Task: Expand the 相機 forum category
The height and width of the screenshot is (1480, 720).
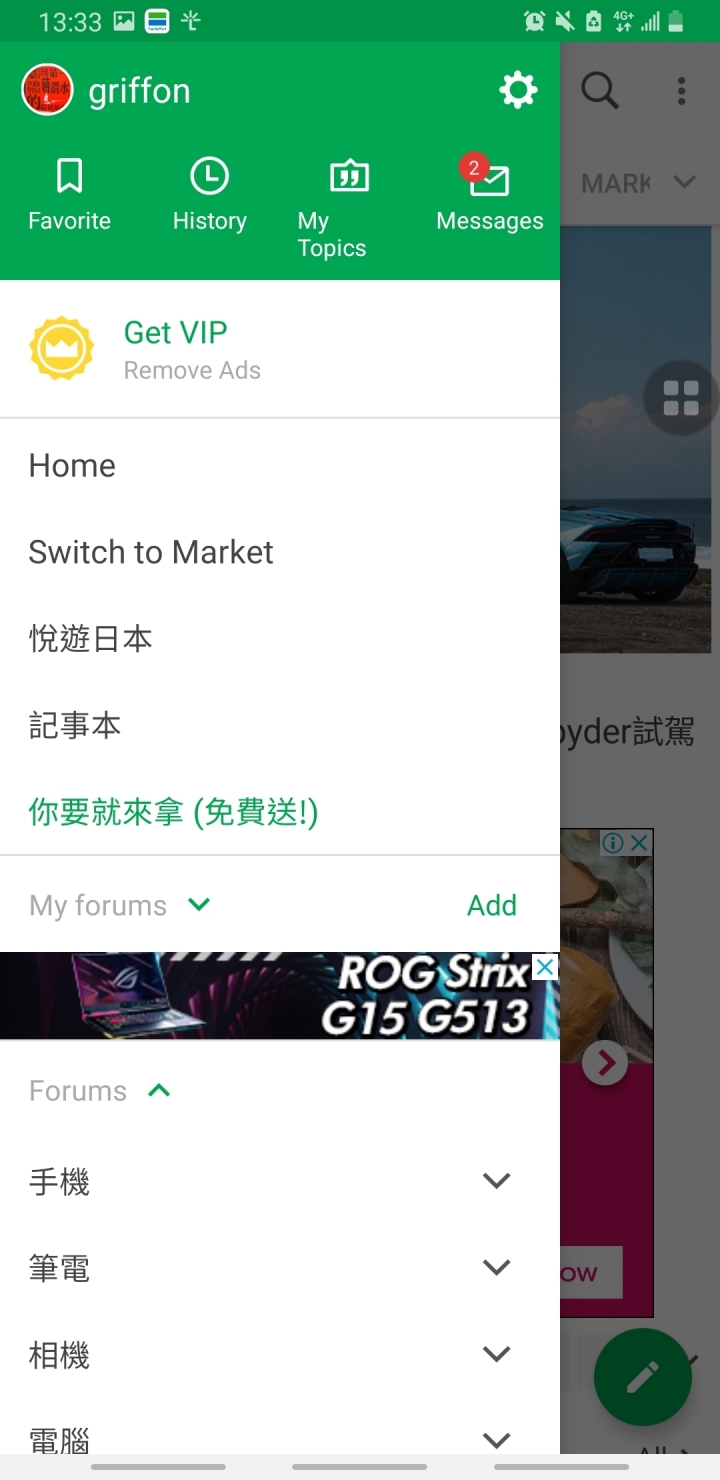Action: click(x=497, y=1354)
